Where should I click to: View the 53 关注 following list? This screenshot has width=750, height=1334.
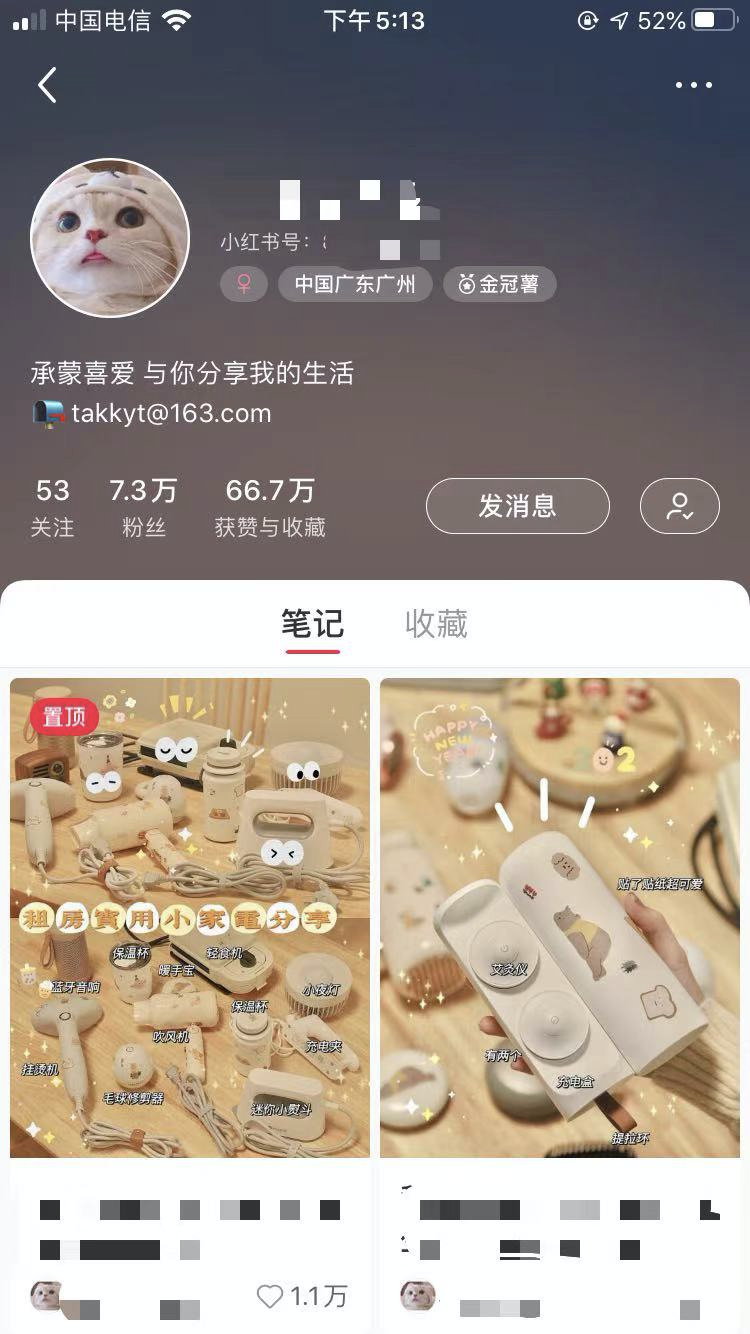click(x=52, y=507)
